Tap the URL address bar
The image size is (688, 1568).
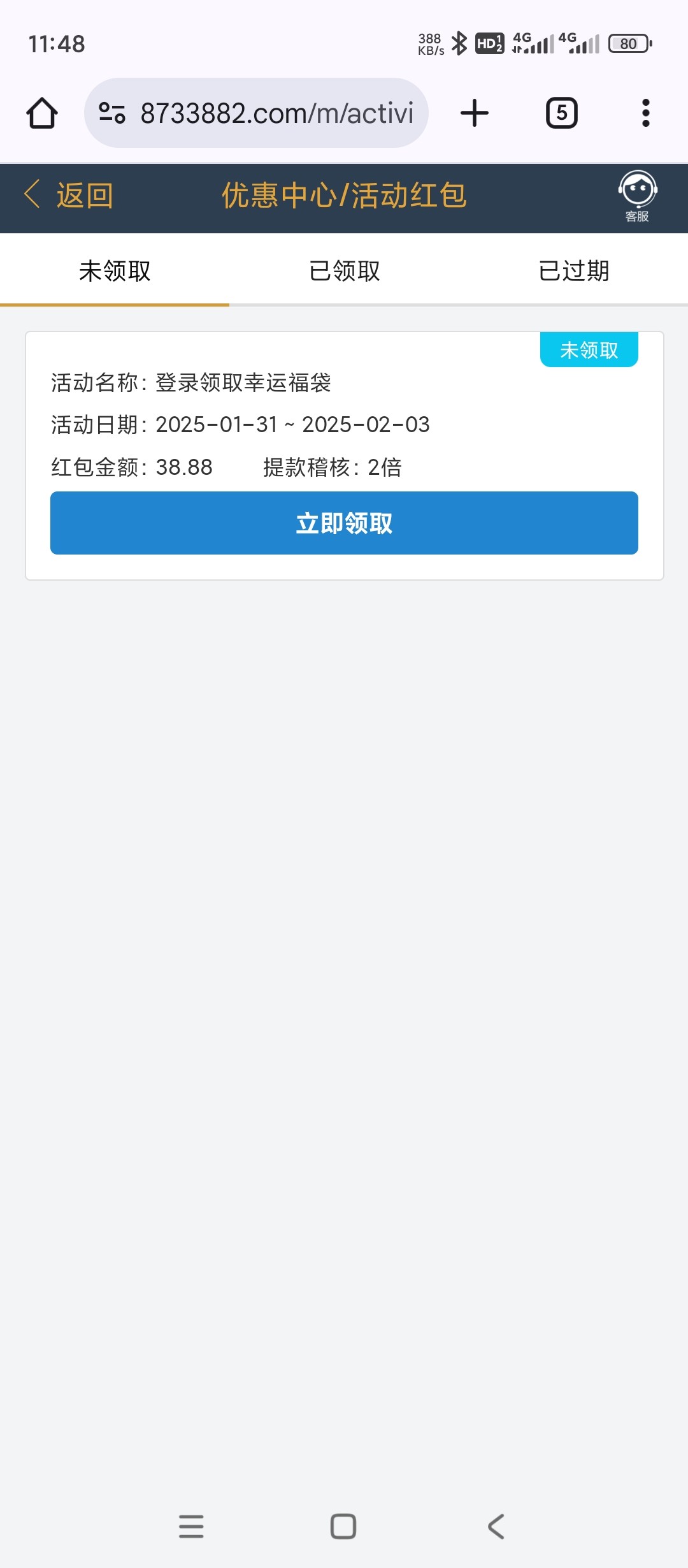coord(256,113)
